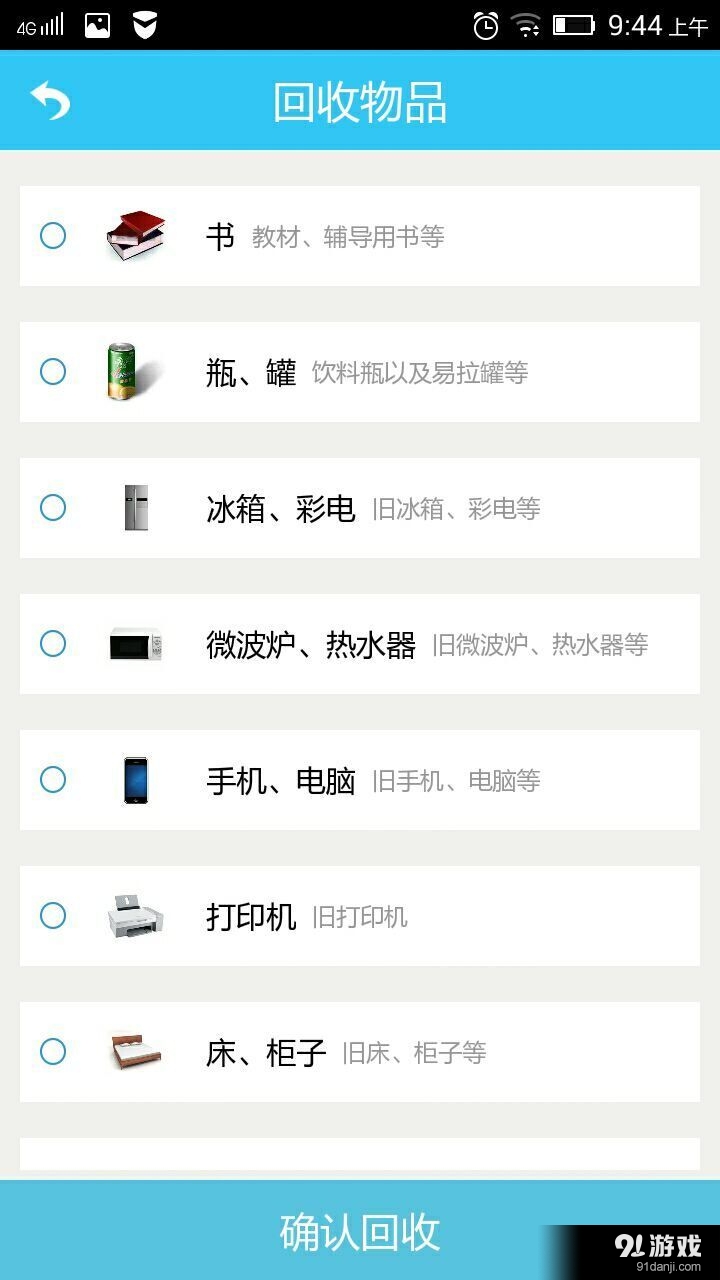The height and width of the screenshot is (1280, 720).
Task: Select the circle next to 床、柜子
Action: tap(53, 1051)
